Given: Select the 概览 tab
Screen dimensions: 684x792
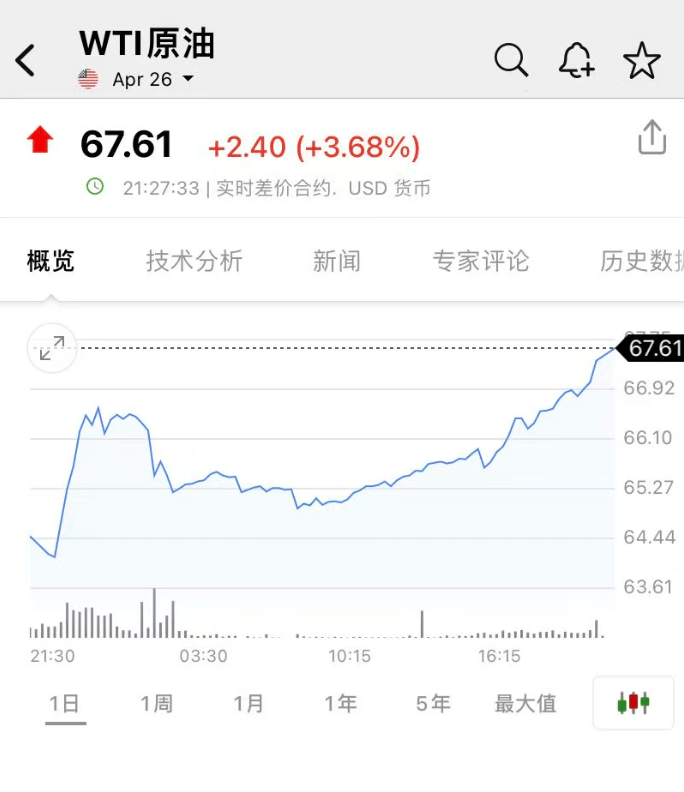Looking at the screenshot, I should pos(51,262).
